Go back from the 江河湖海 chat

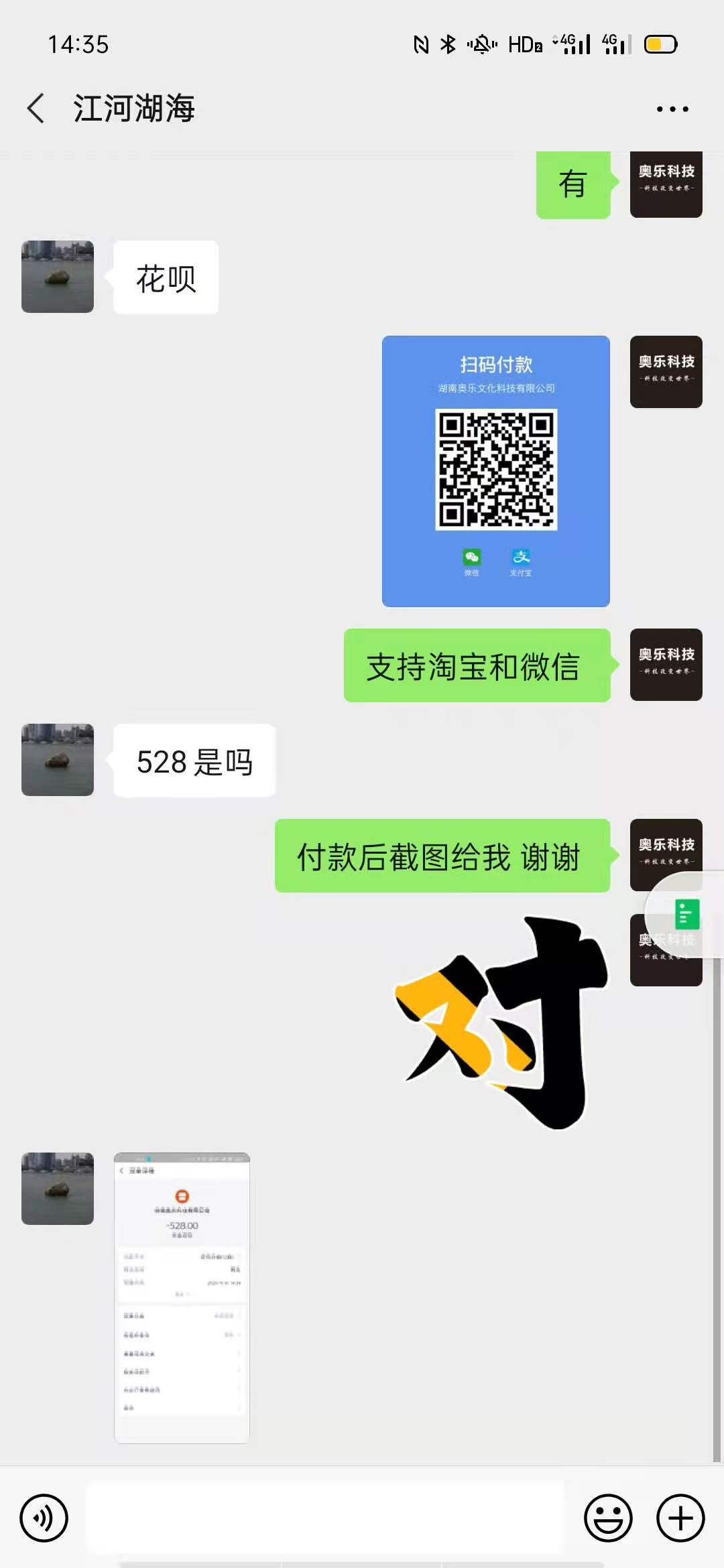point(36,109)
